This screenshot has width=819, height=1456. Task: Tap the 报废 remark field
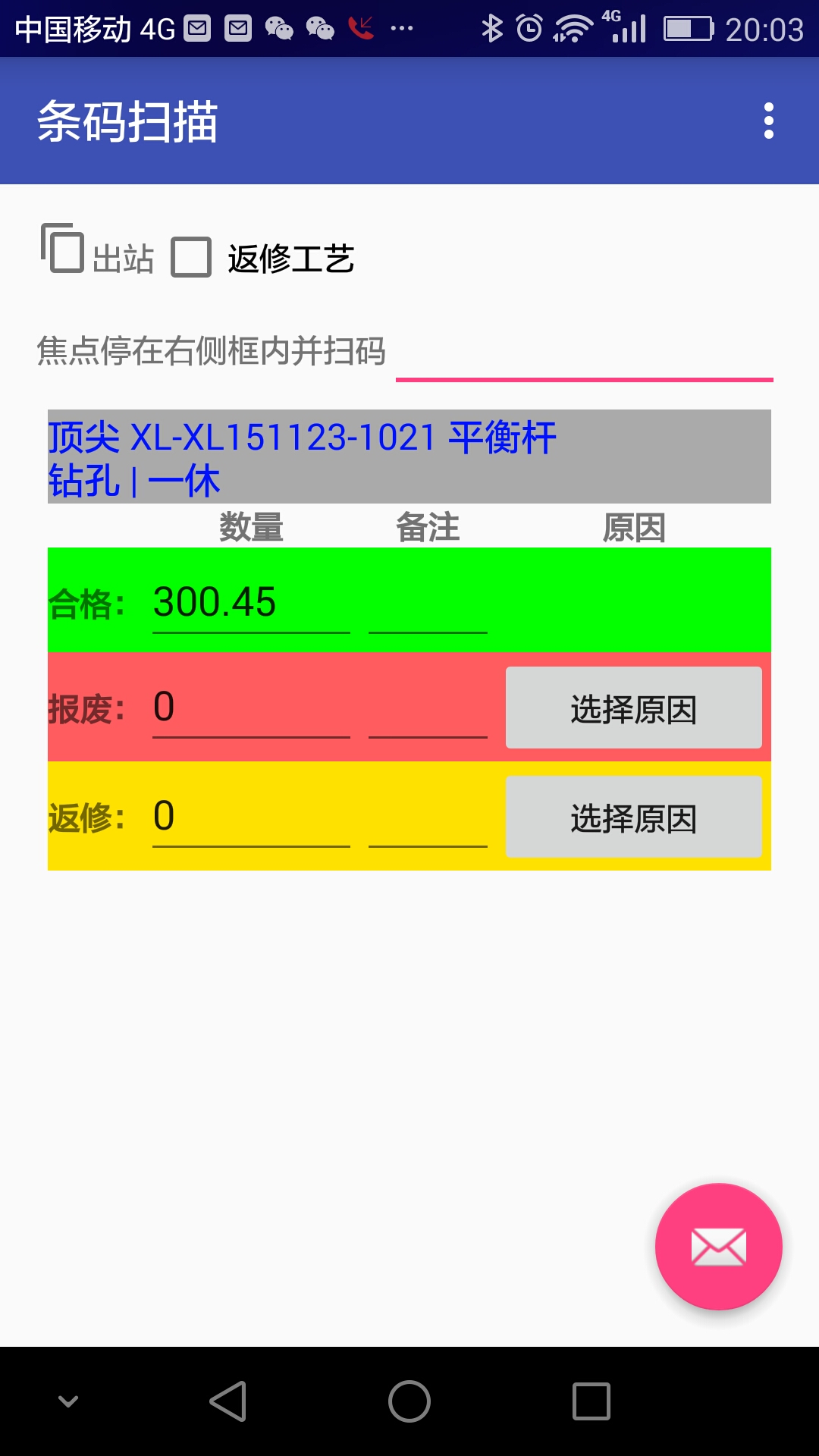coord(428,711)
